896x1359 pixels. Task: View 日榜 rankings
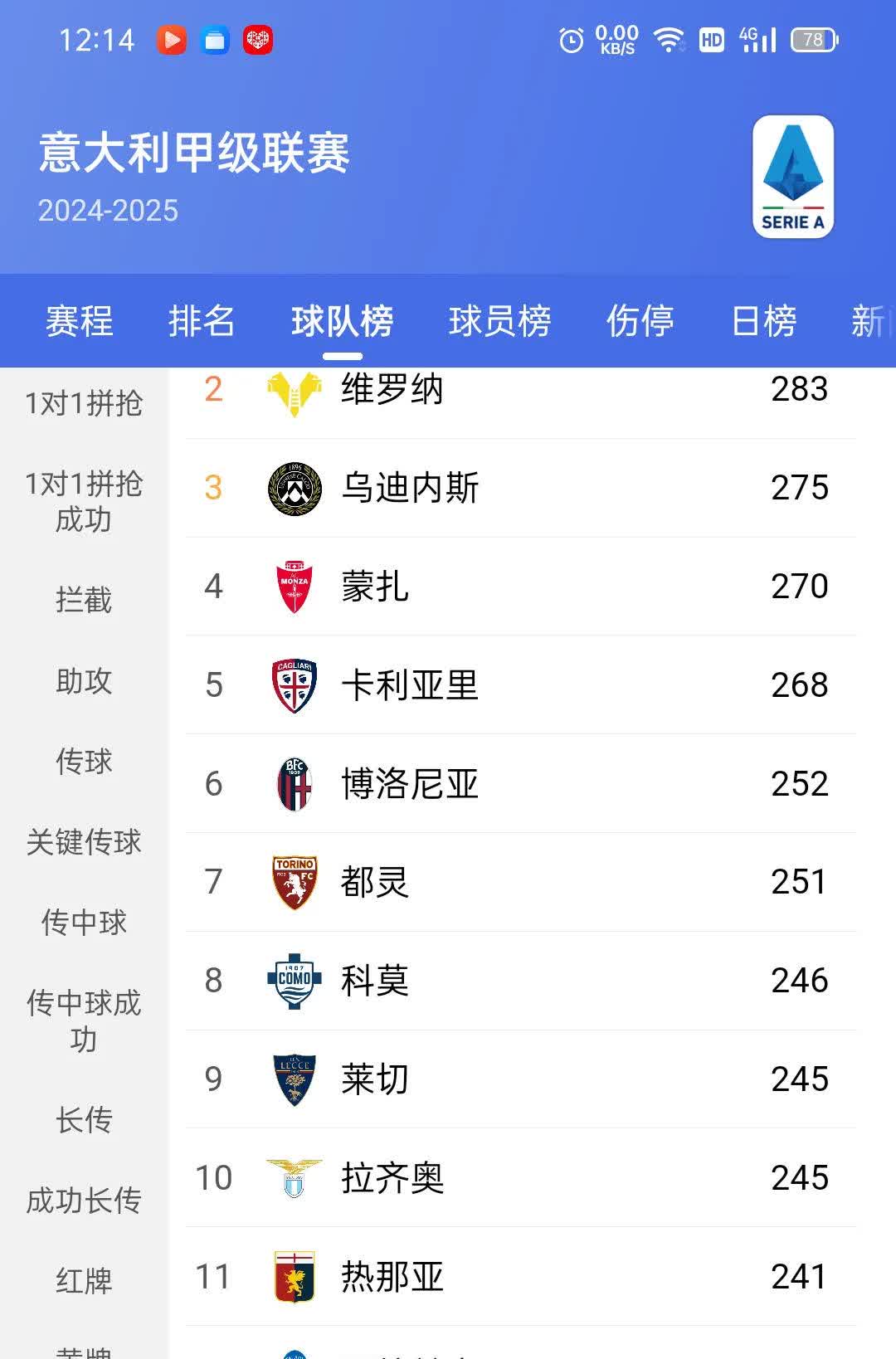coord(763,322)
